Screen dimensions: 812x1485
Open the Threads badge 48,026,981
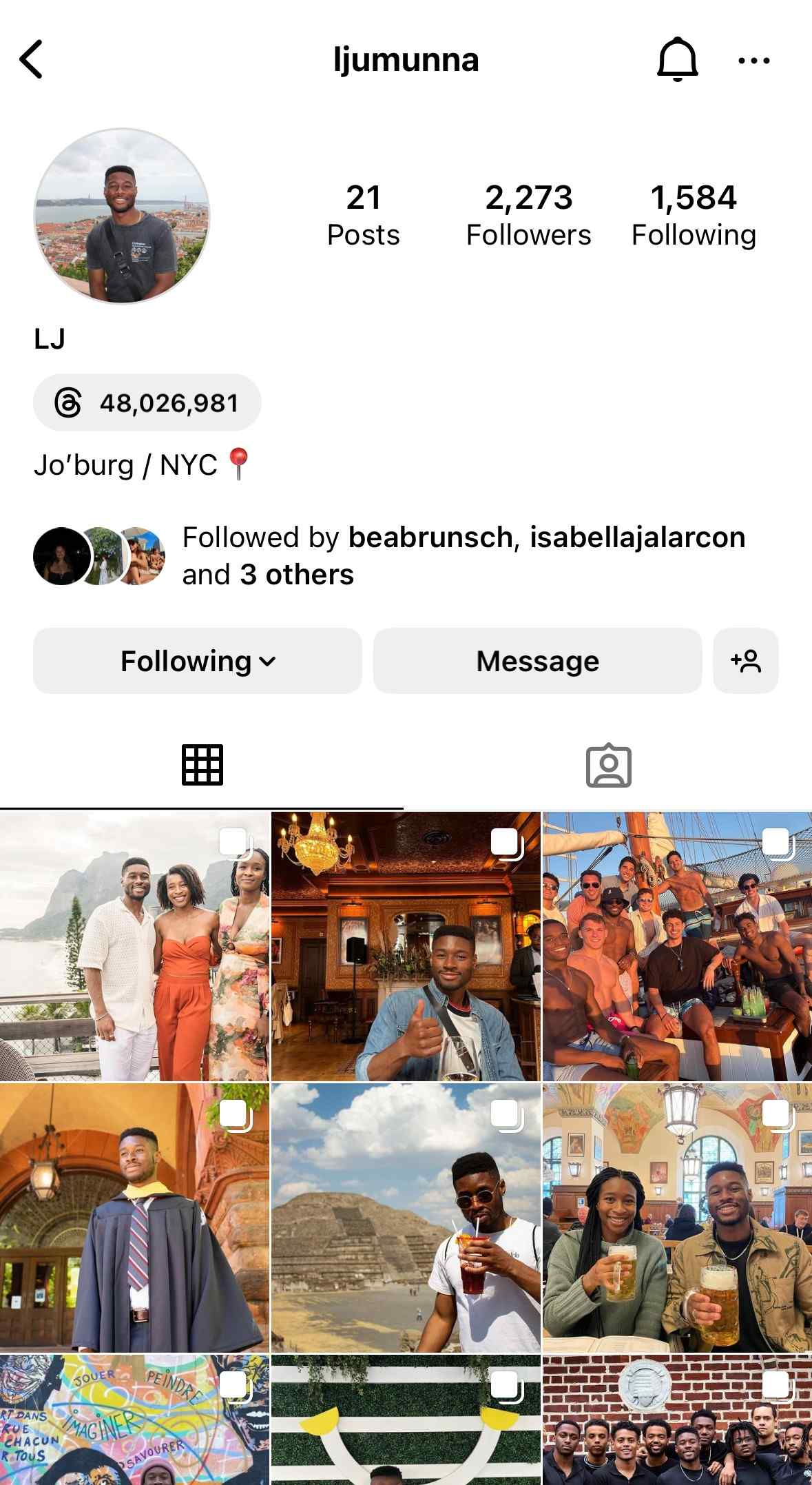pos(147,402)
